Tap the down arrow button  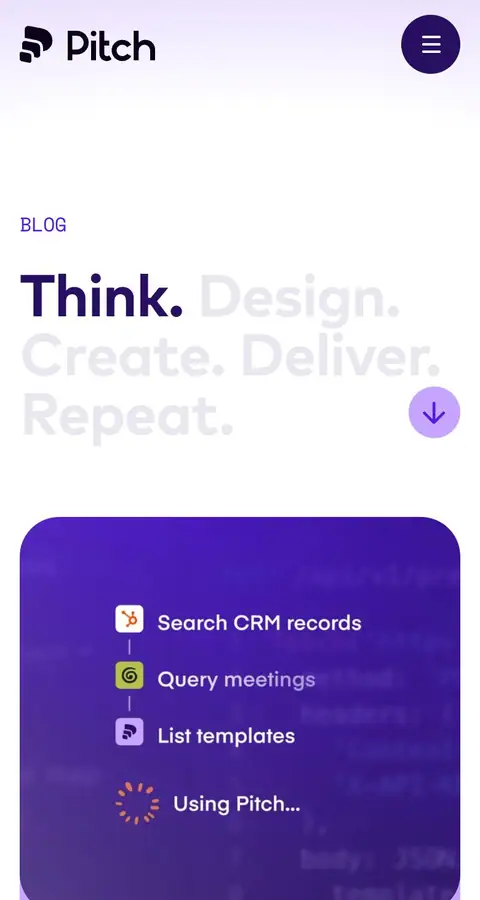pyautogui.click(x=434, y=412)
